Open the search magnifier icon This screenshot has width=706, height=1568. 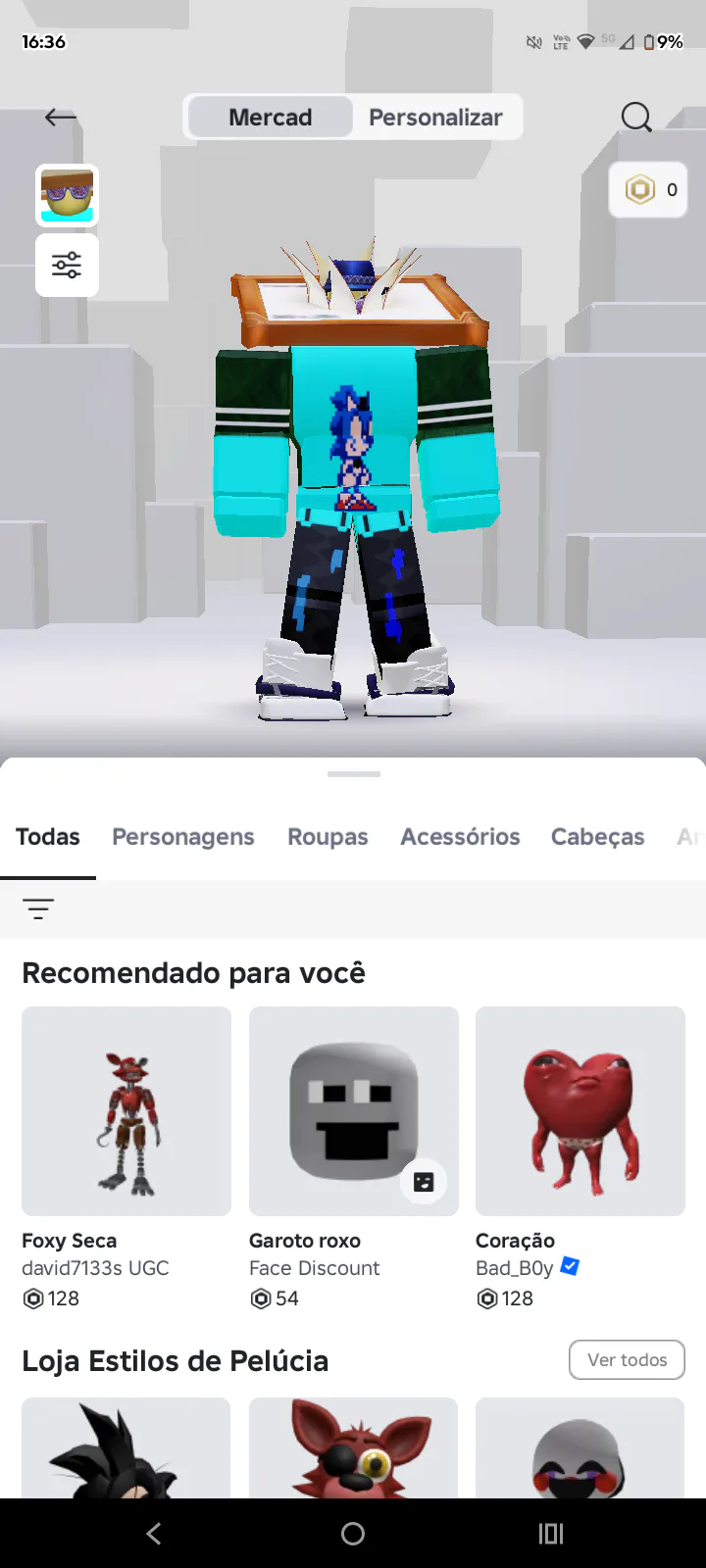click(x=636, y=118)
